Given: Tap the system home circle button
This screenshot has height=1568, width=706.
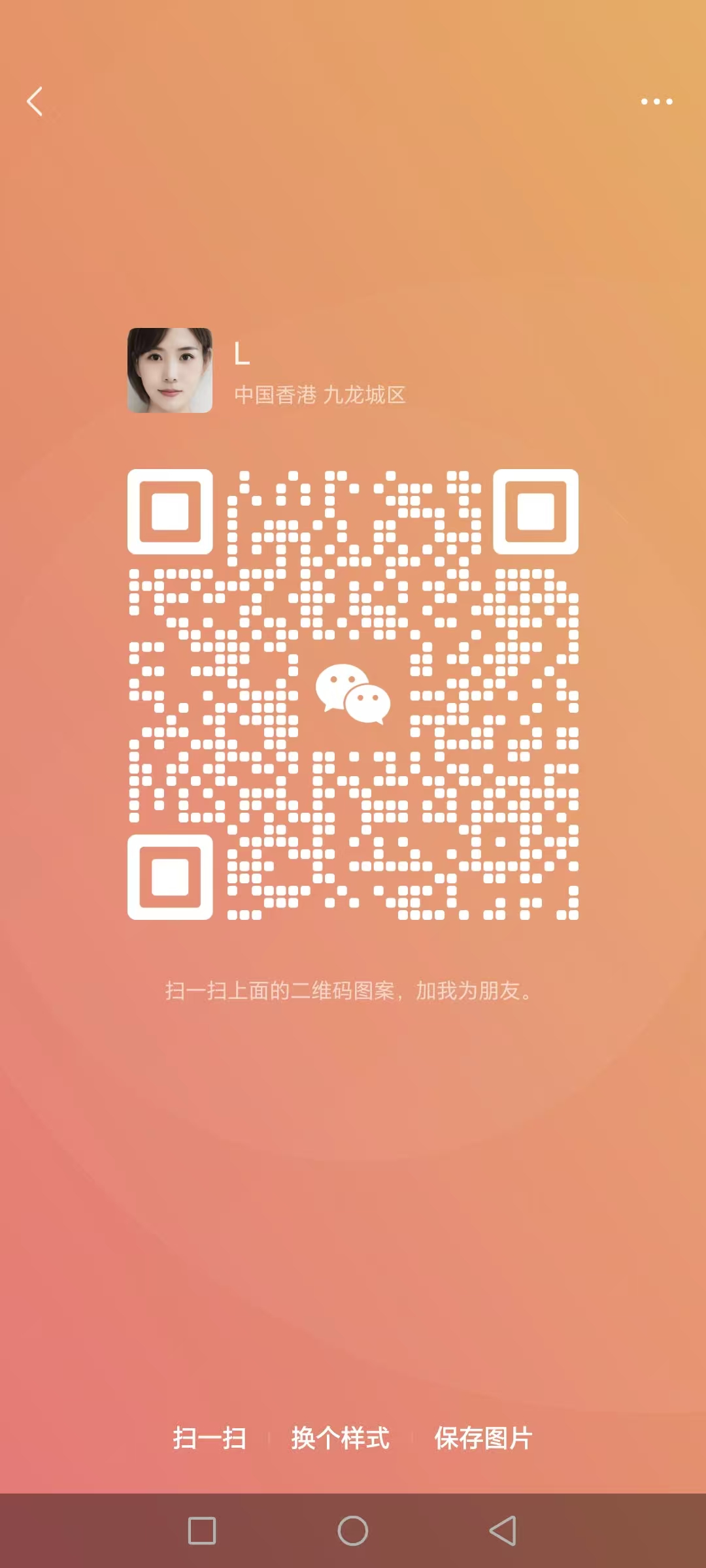Looking at the screenshot, I should (353, 1531).
